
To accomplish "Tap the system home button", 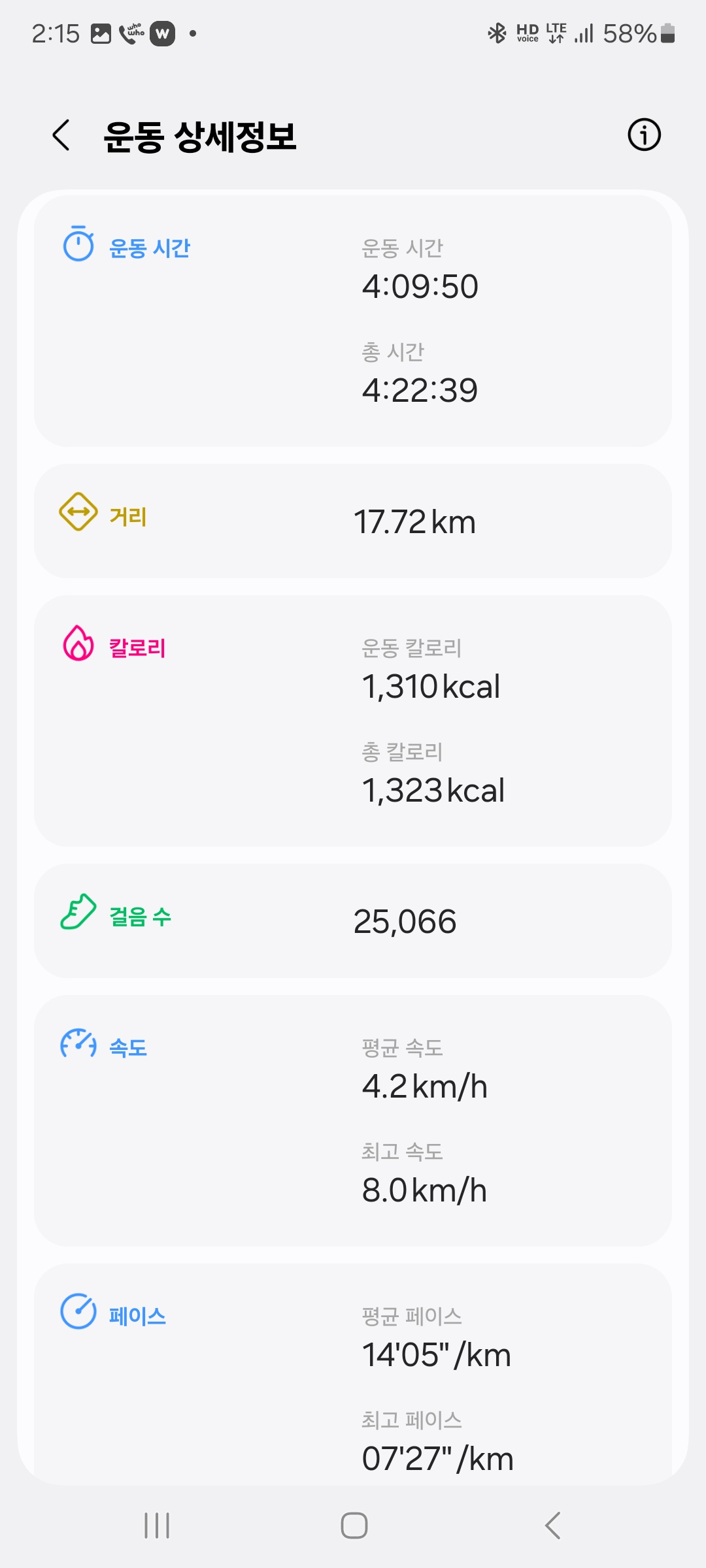I will pos(354,1526).
